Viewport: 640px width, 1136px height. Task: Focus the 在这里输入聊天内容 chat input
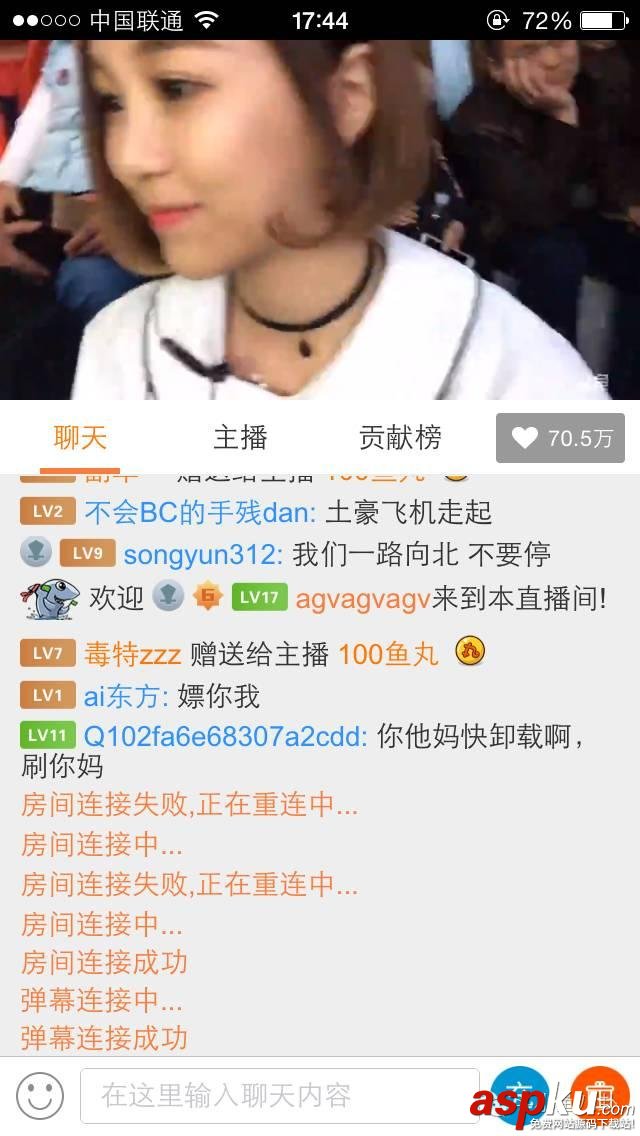point(278,1096)
